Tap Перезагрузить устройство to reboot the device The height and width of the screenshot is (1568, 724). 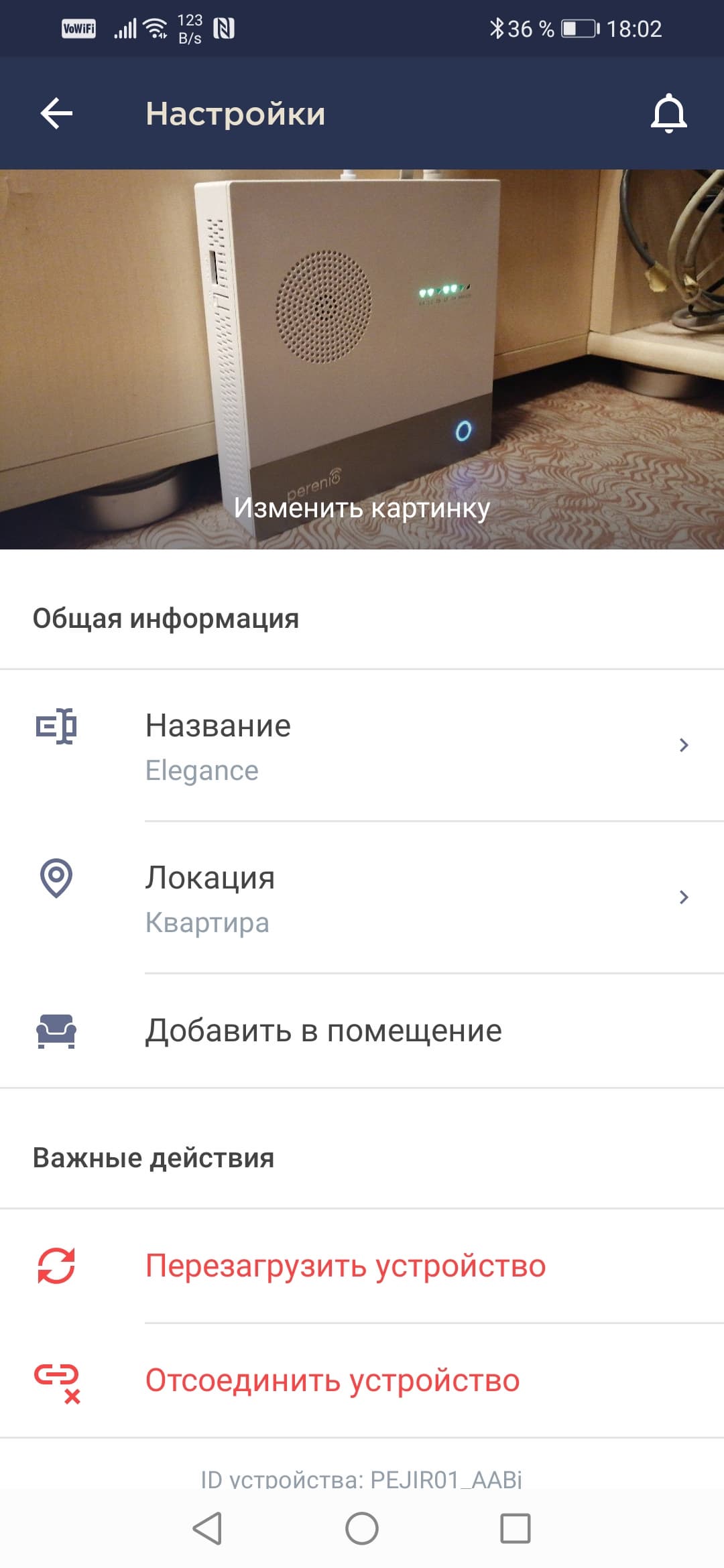point(345,1266)
